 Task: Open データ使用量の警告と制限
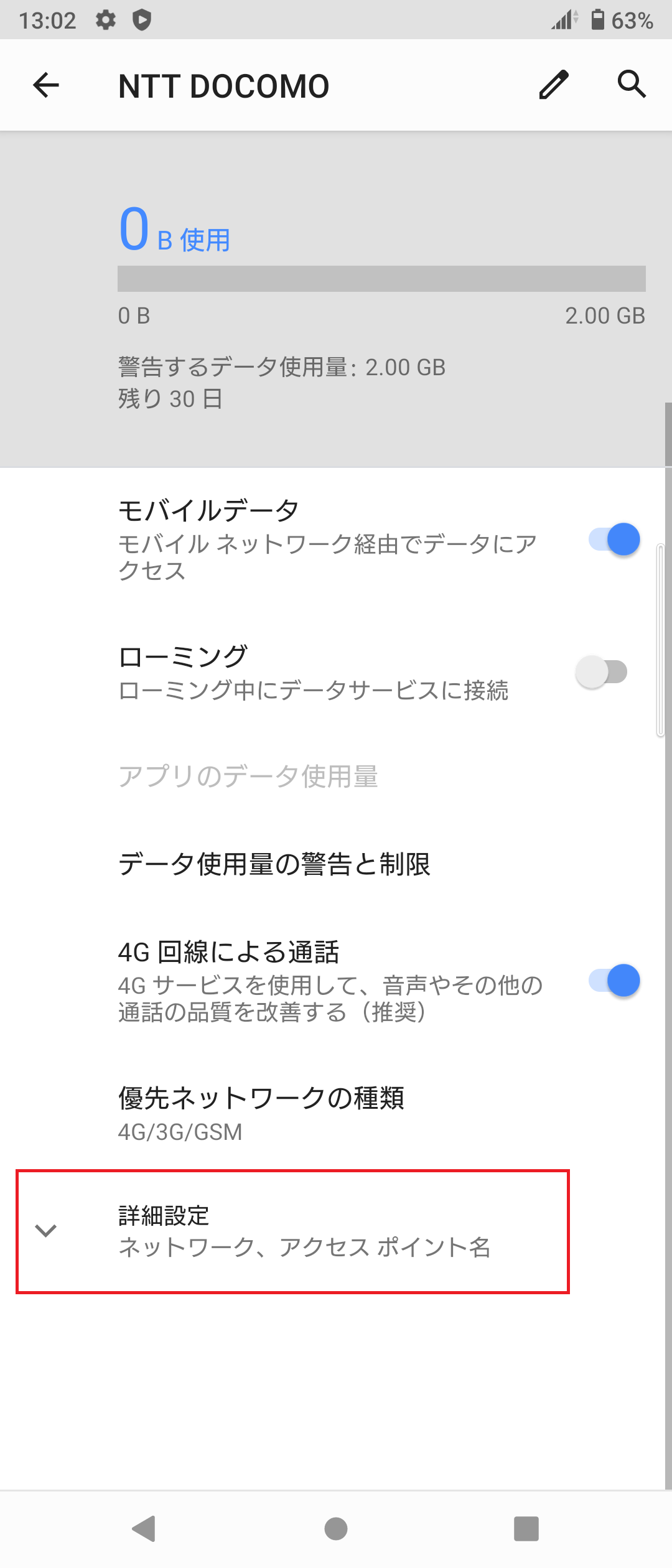pos(276,863)
